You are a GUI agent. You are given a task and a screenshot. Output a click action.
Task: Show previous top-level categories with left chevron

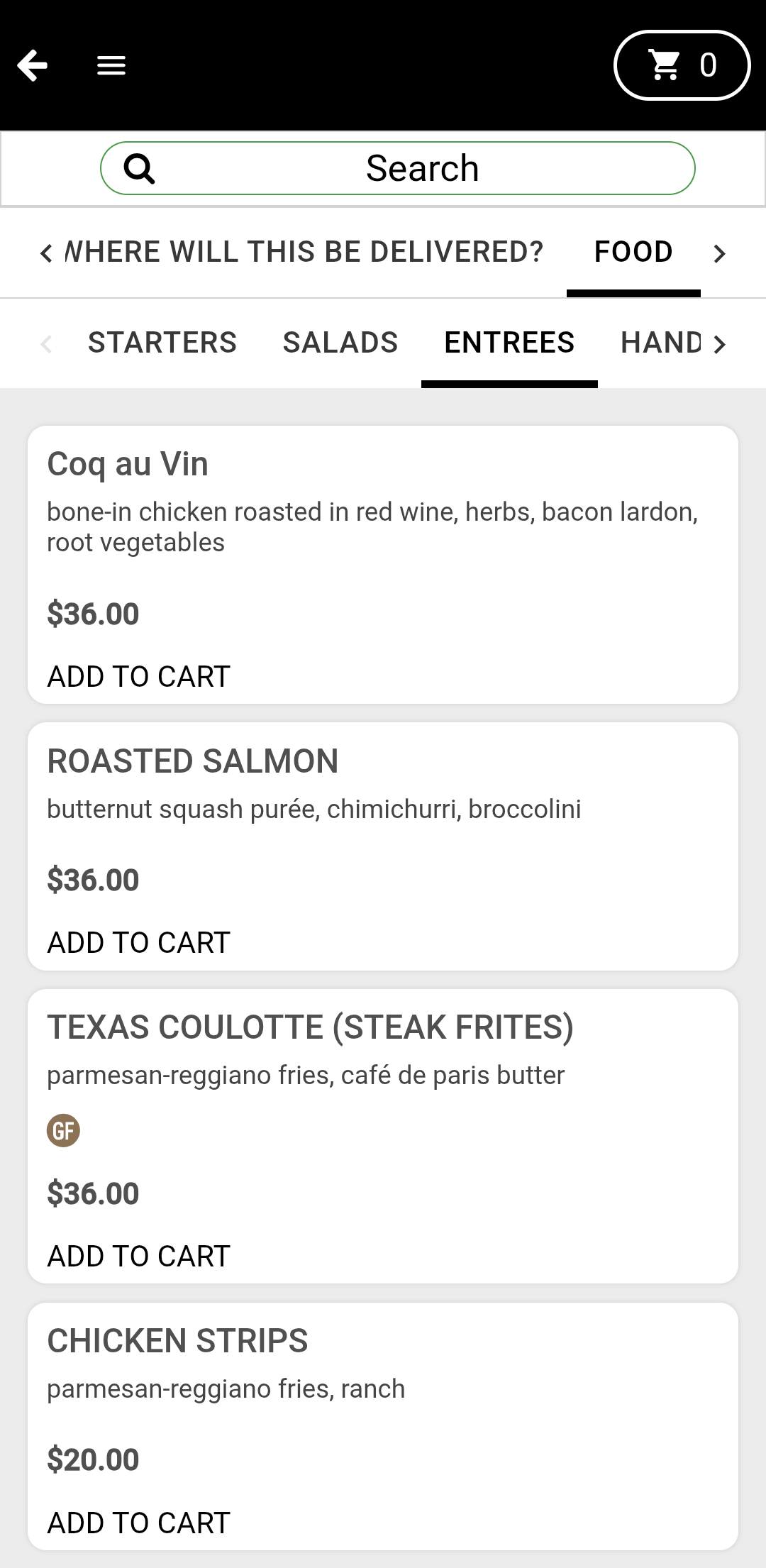click(46, 253)
